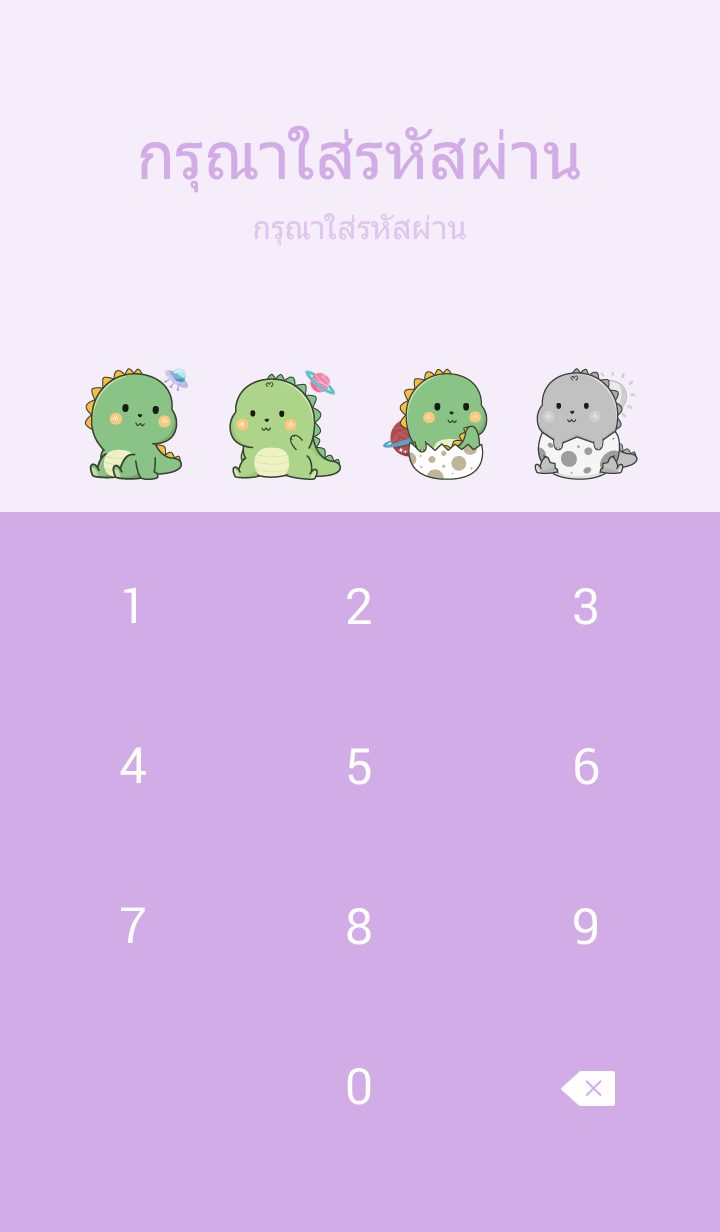Tap digit 9 on the keypad

586,927
